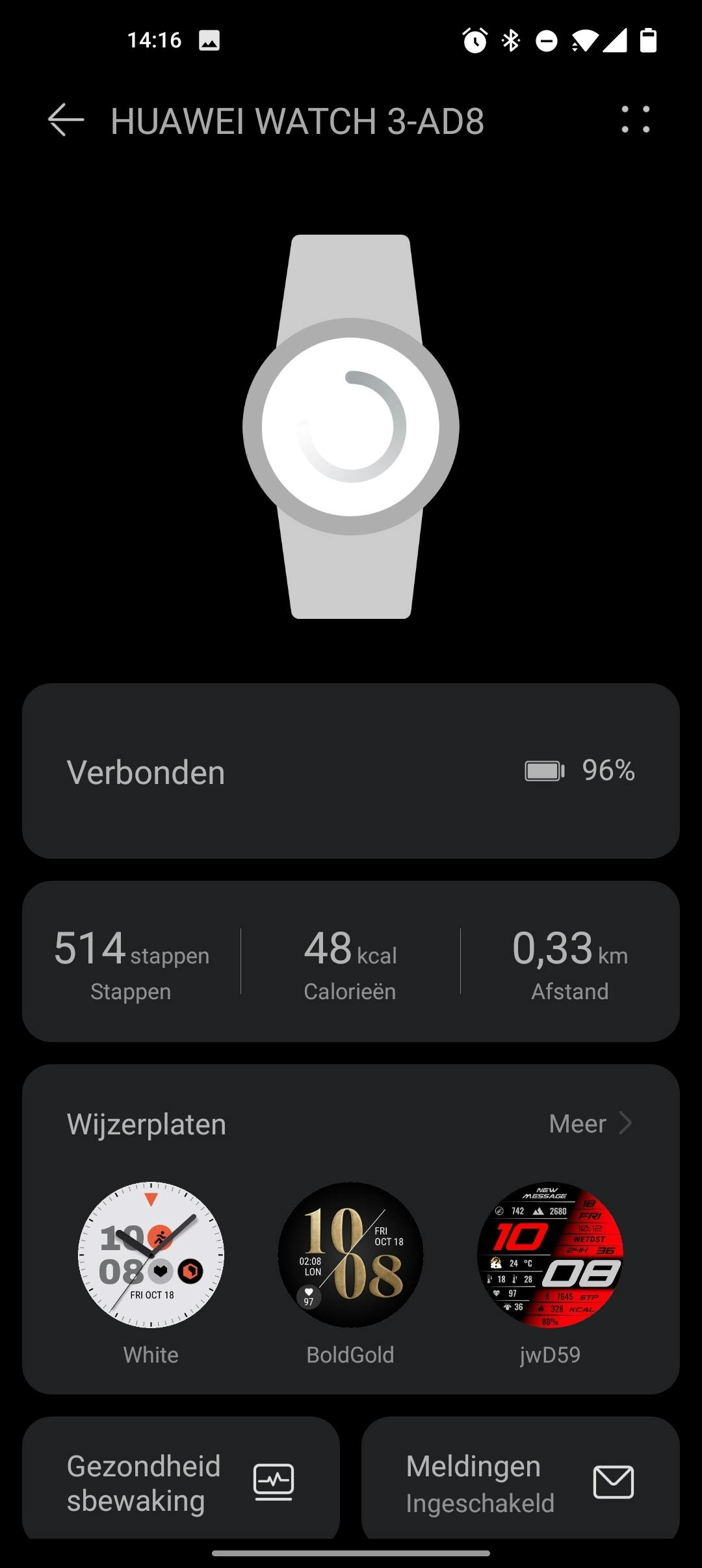The height and width of the screenshot is (1568, 702).
Task: Open Meldingen notification settings
Action: 520,1483
